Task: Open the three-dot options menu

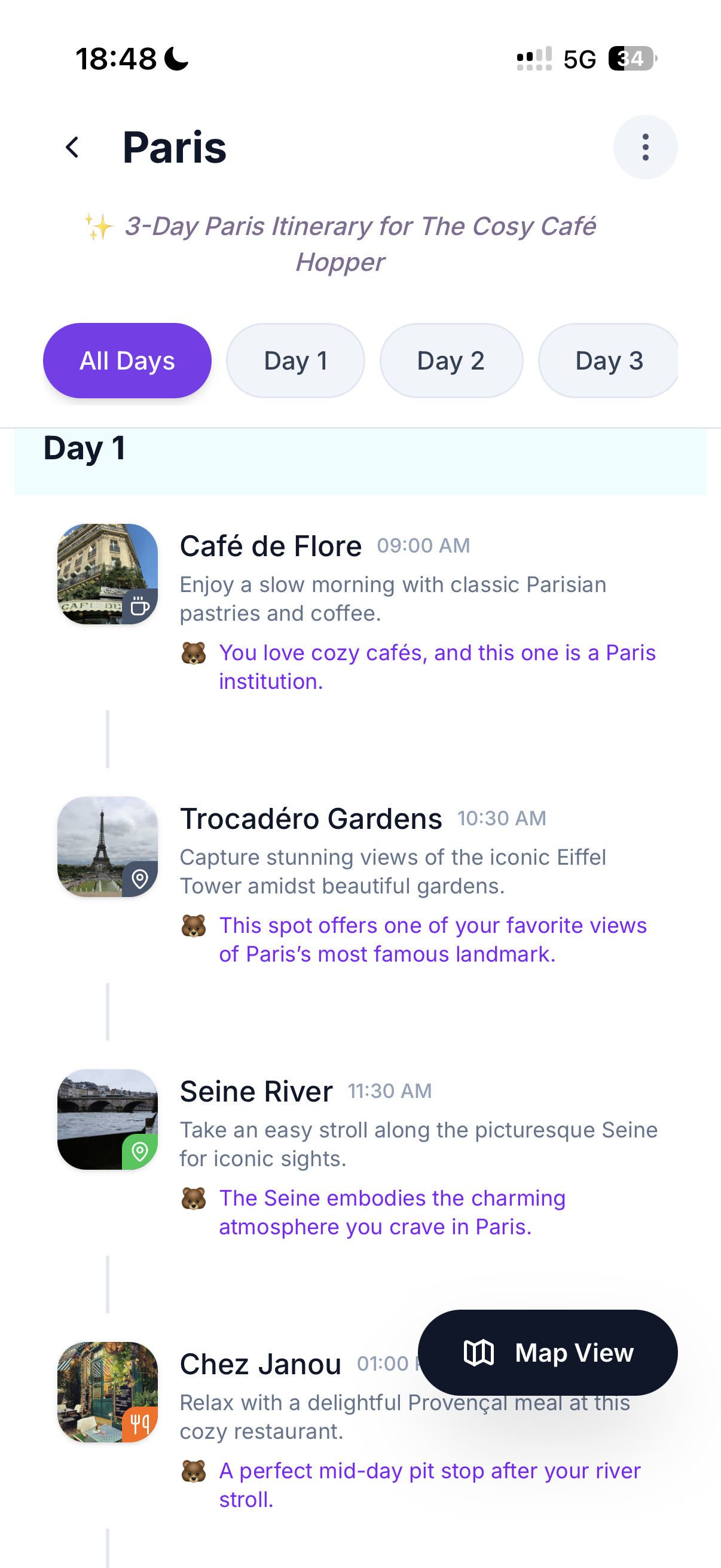Action: click(x=645, y=147)
